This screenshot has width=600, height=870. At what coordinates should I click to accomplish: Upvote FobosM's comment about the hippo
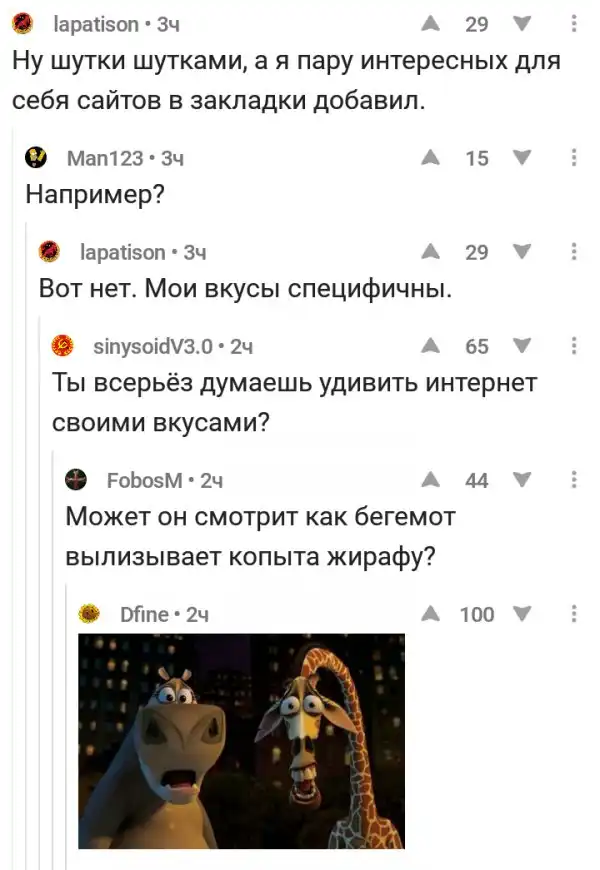click(430, 480)
